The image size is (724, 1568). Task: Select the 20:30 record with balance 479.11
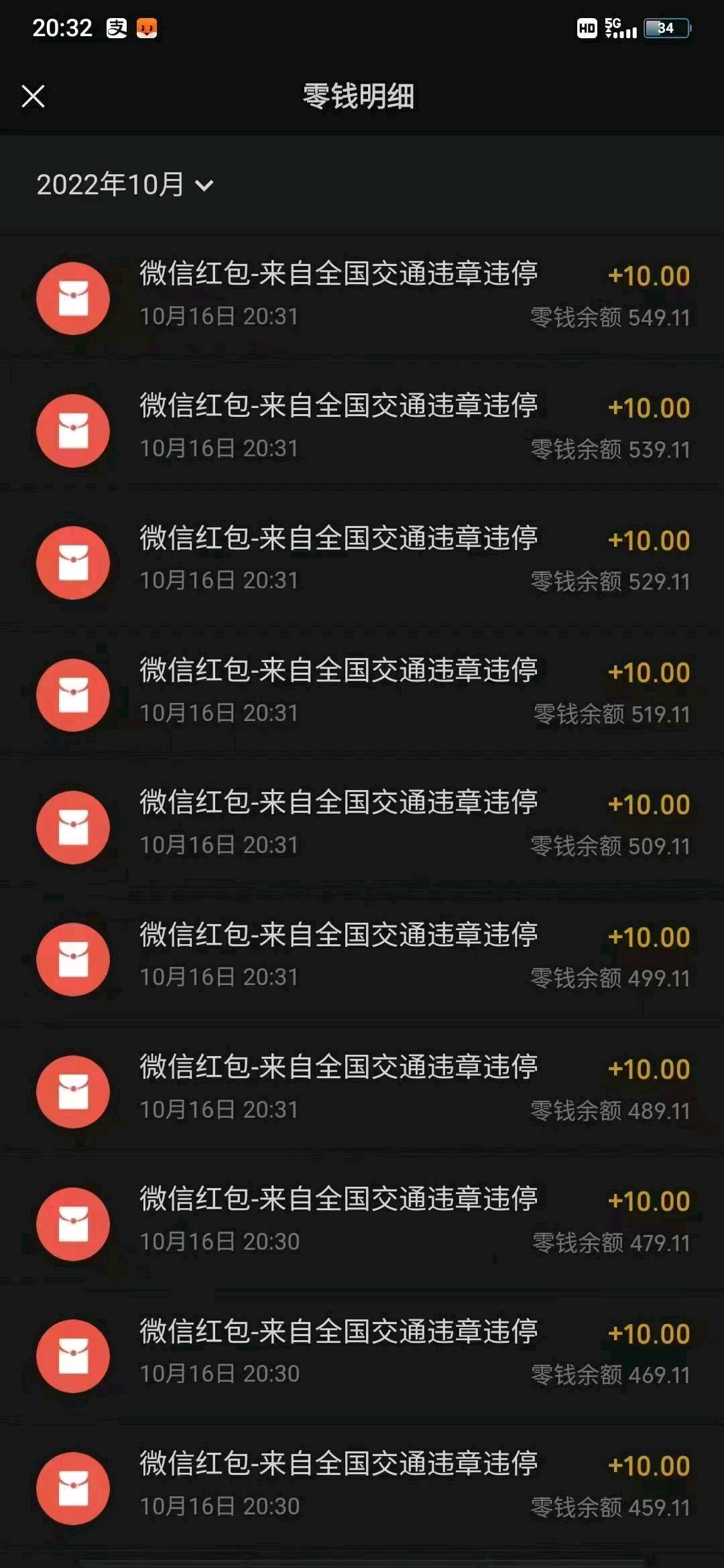tap(362, 1221)
